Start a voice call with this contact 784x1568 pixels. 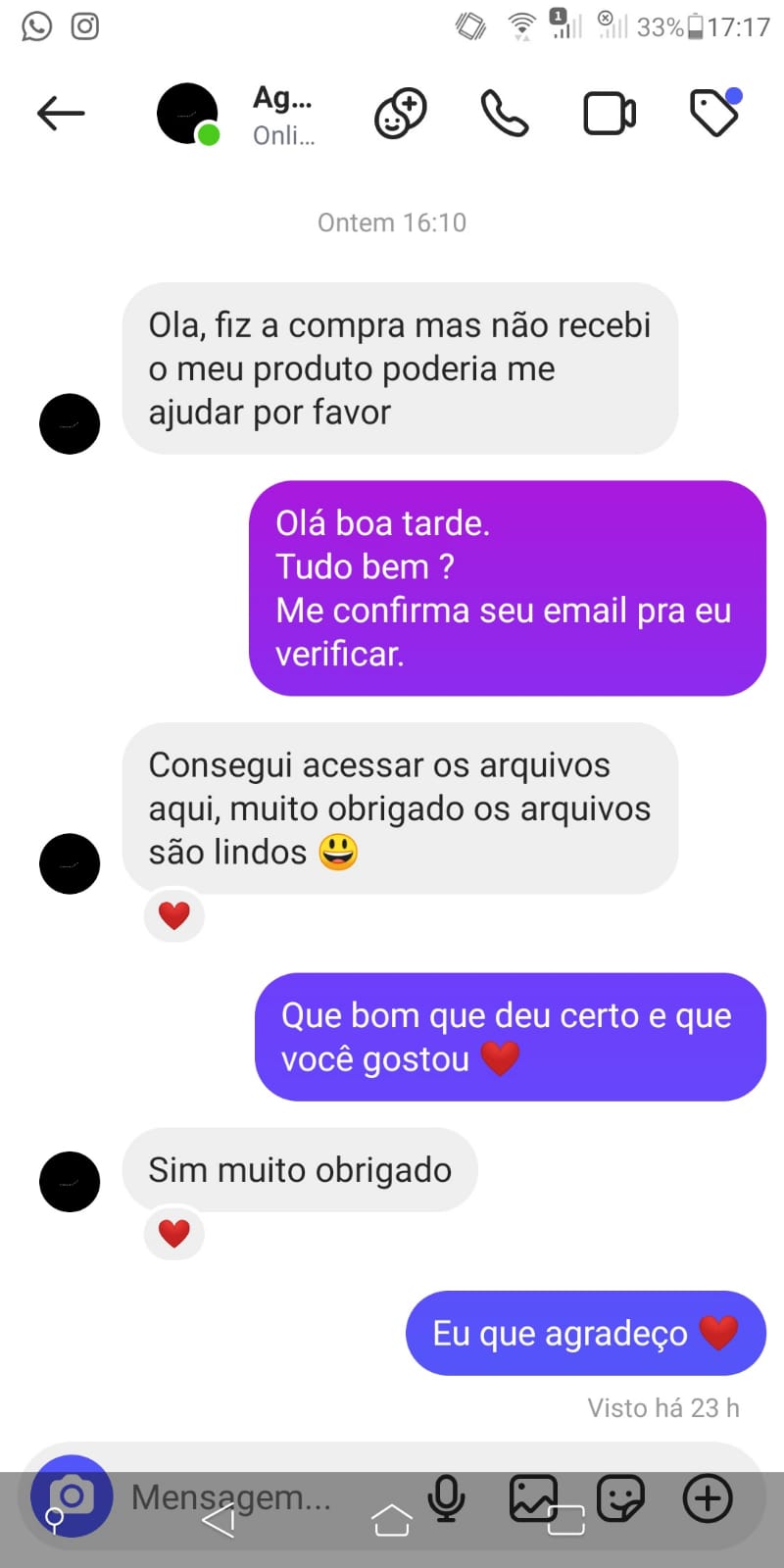coord(503,112)
